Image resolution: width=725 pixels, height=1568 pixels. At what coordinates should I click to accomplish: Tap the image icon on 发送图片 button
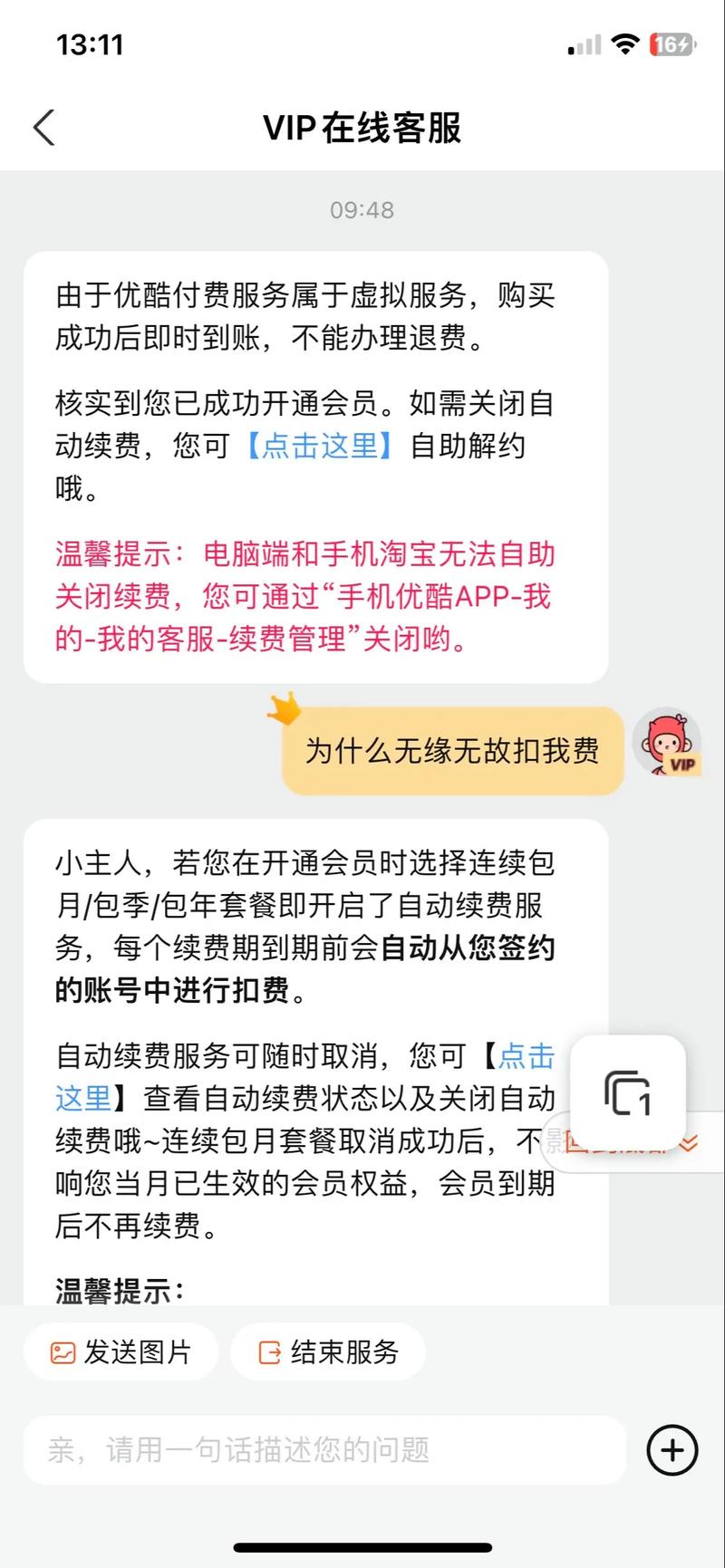pos(62,1352)
